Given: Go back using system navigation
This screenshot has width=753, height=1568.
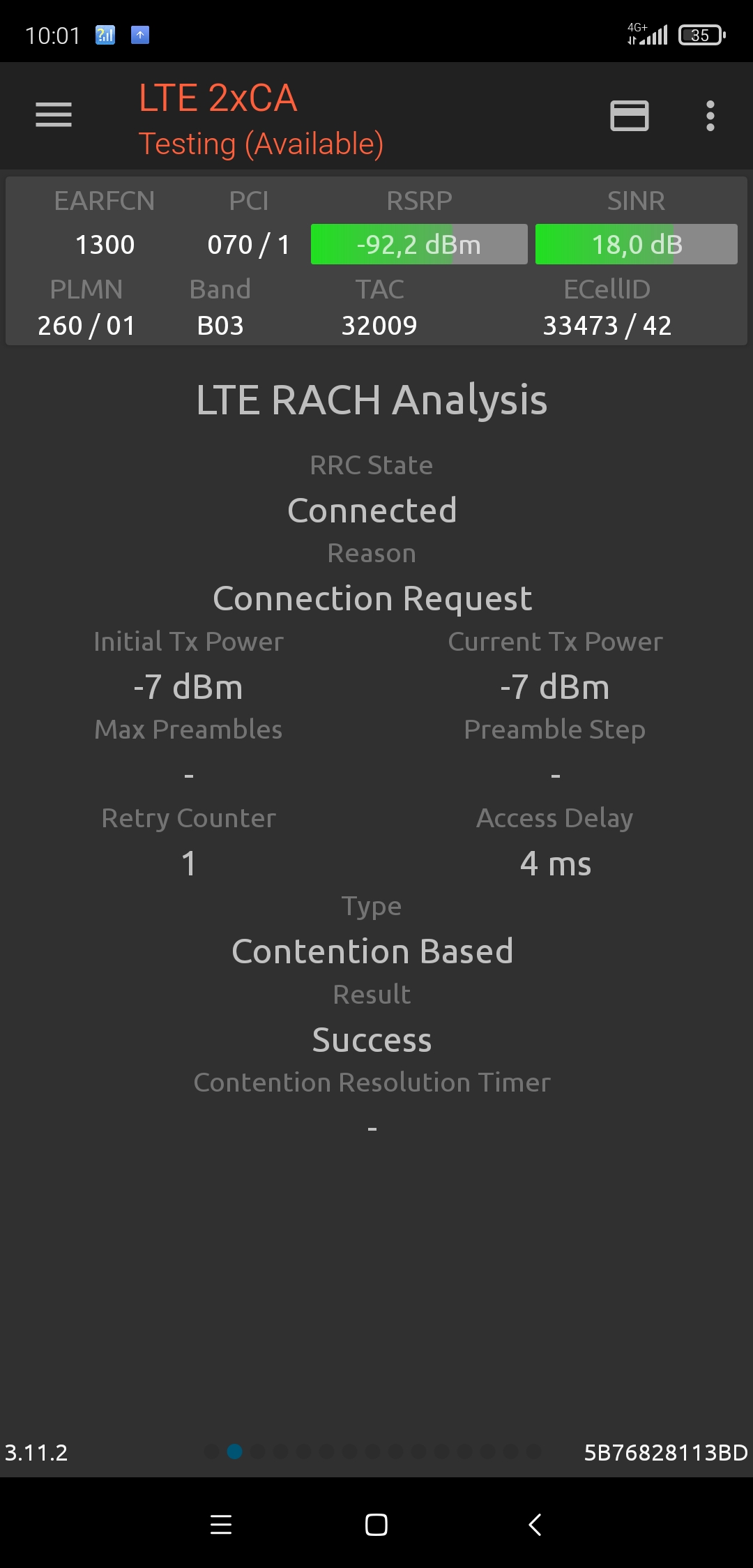Looking at the screenshot, I should pyautogui.click(x=535, y=1525).
